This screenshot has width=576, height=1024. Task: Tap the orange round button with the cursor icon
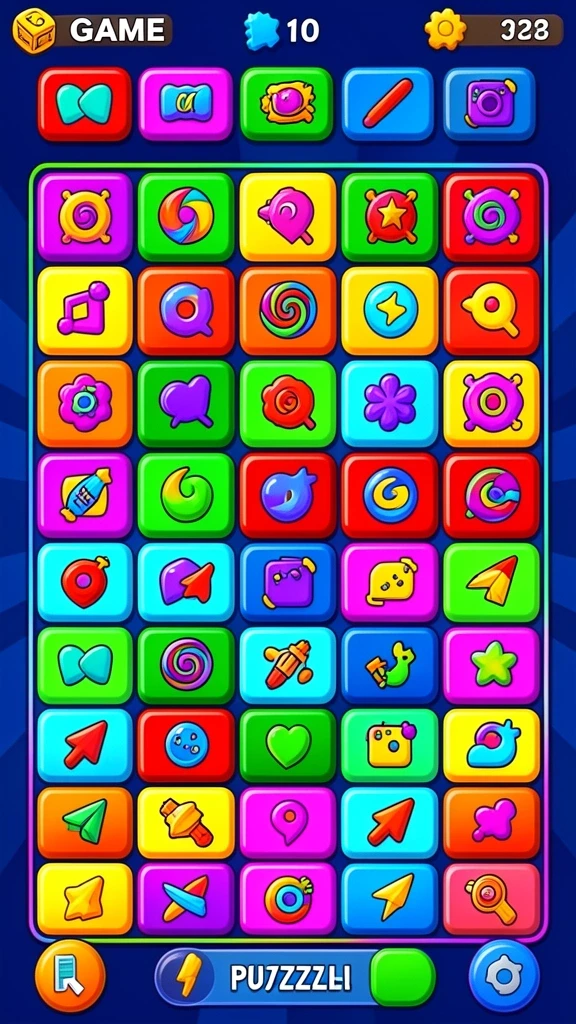70,976
